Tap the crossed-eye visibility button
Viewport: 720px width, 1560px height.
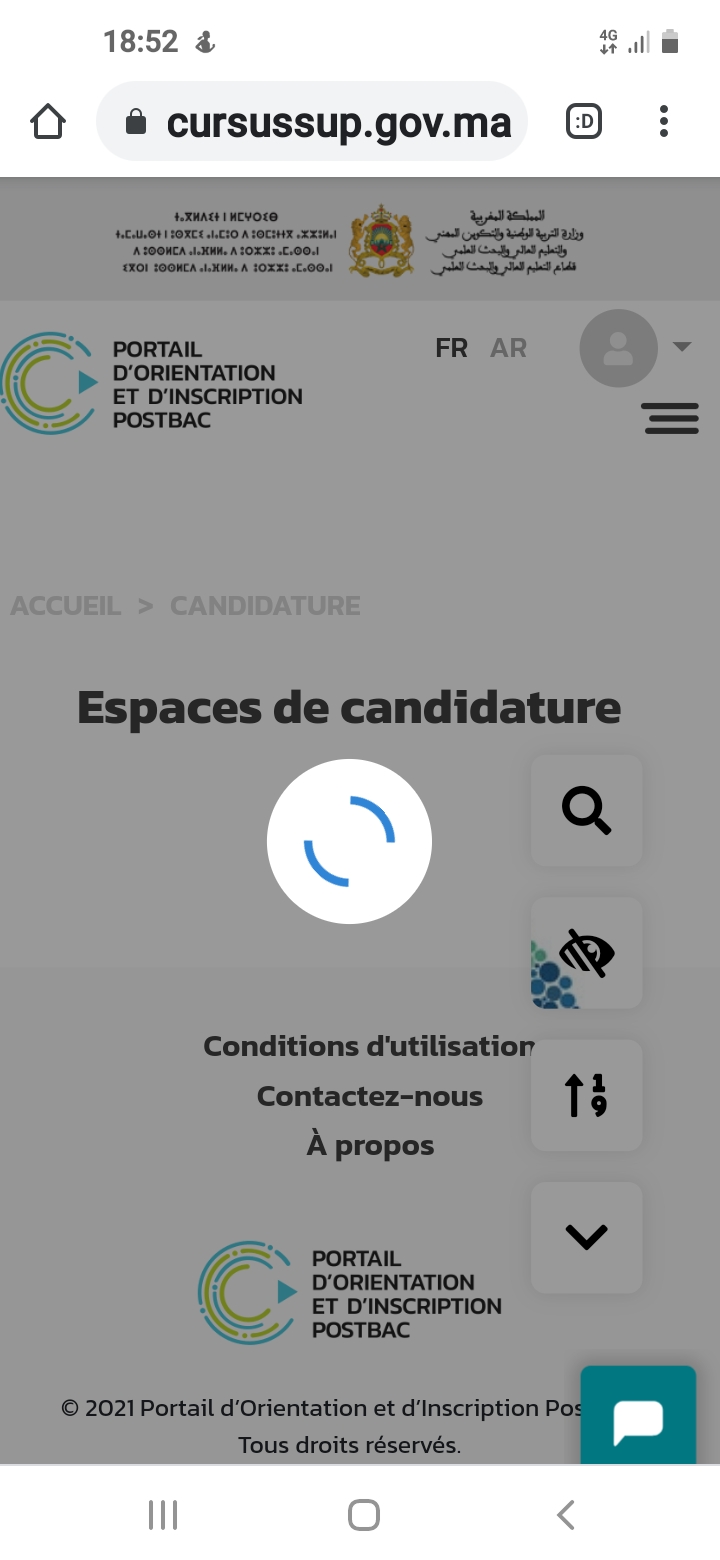587,953
